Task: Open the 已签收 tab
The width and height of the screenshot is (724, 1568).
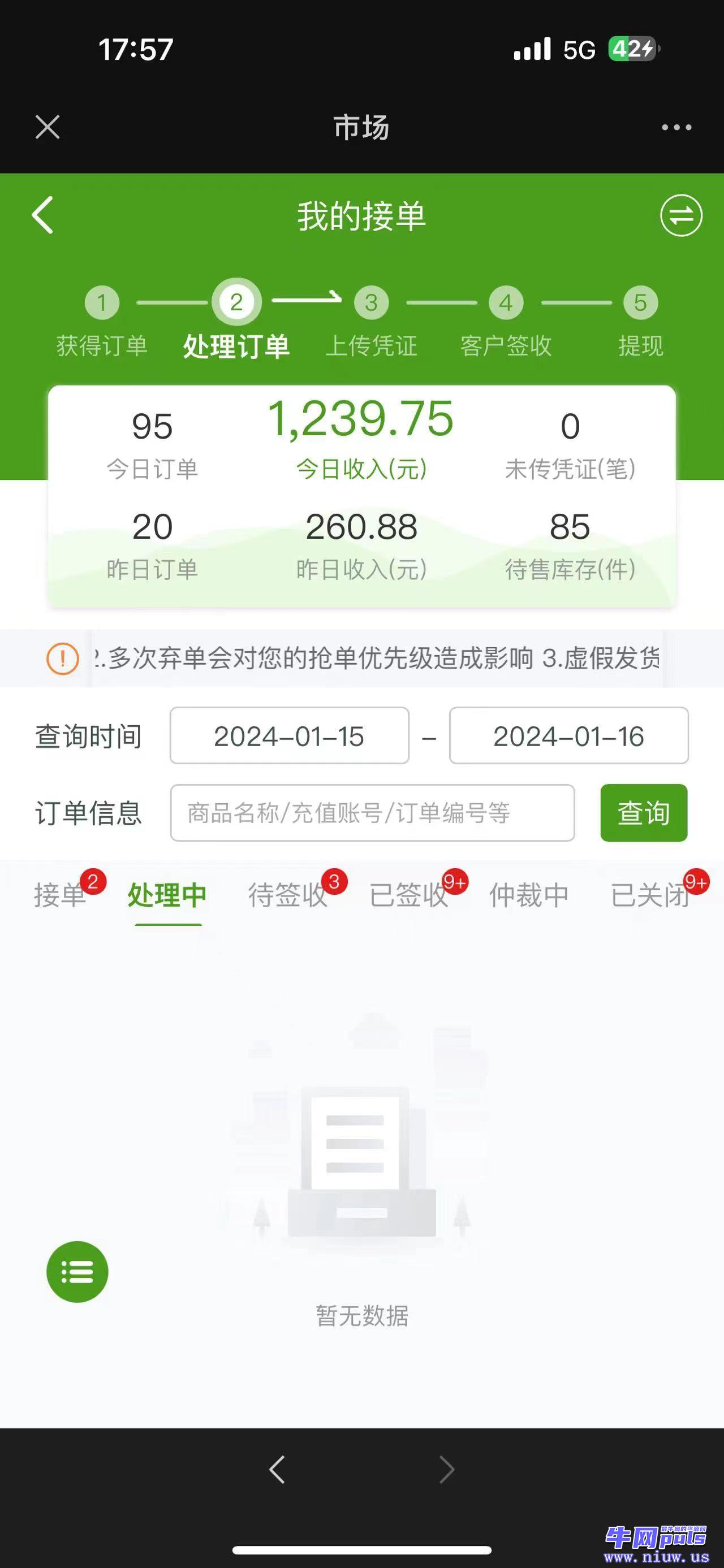Action: [408, 895]
